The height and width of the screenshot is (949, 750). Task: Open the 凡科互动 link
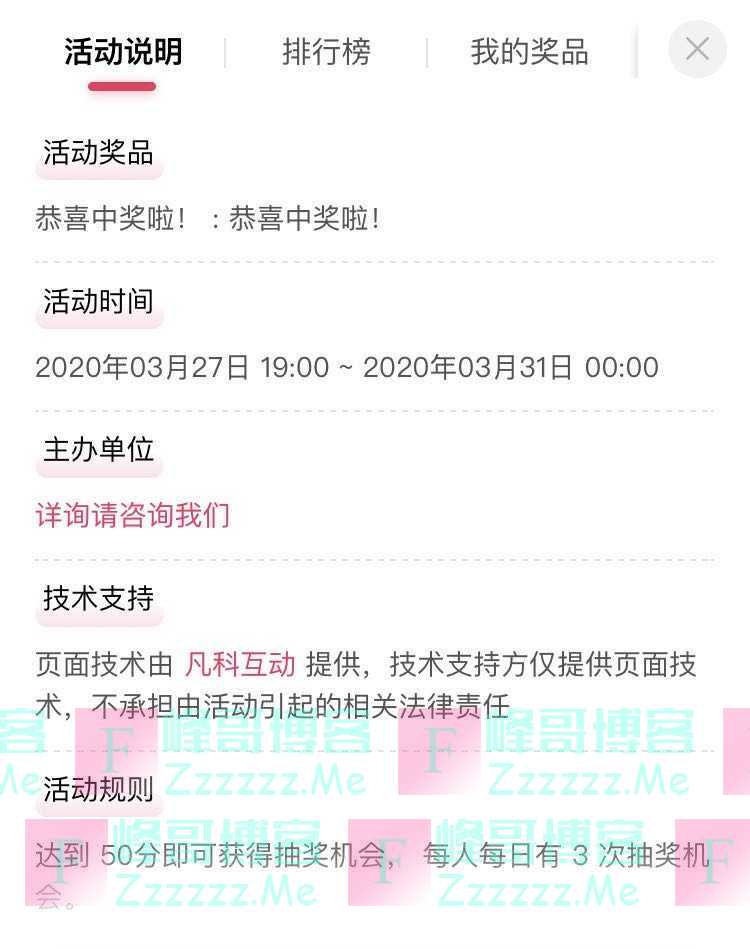click(x=240, y=664)
